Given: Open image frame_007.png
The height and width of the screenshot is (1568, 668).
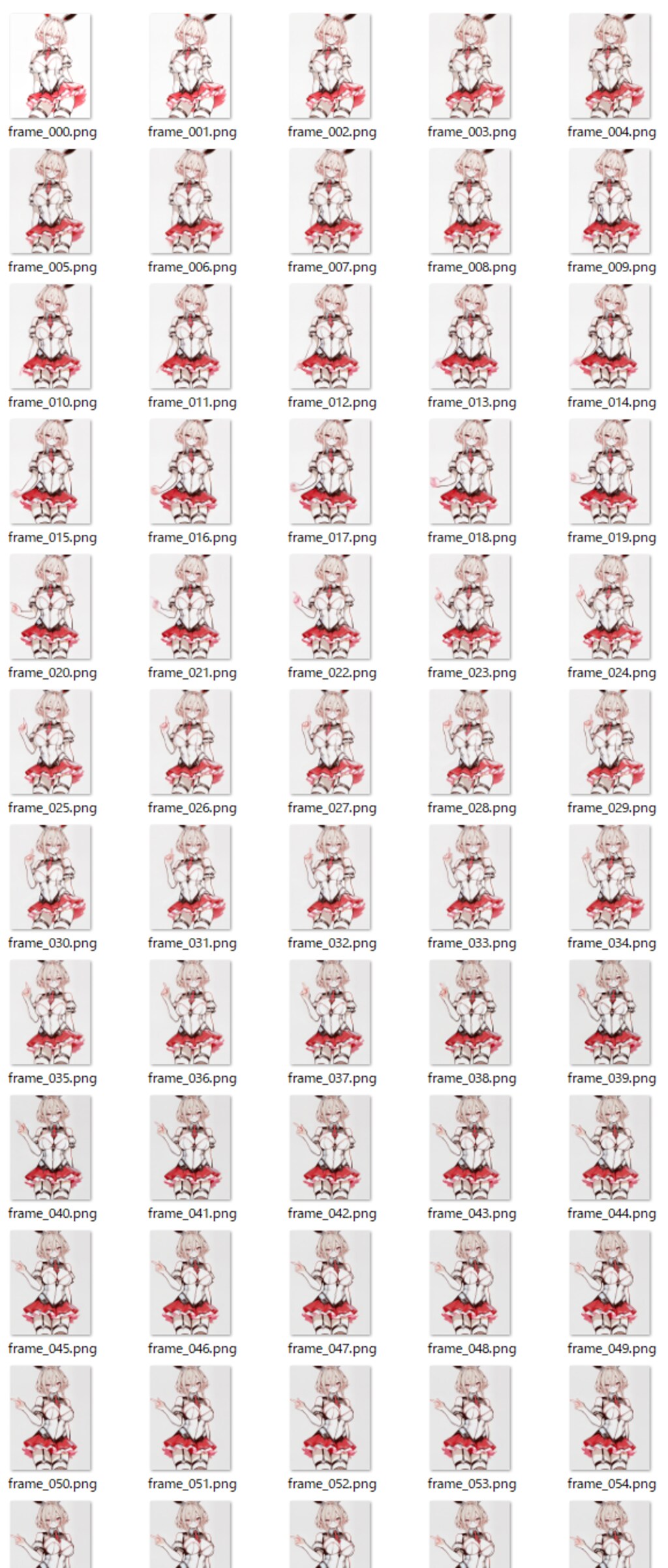Looking at the screenshot, I should tap(331, 201).
